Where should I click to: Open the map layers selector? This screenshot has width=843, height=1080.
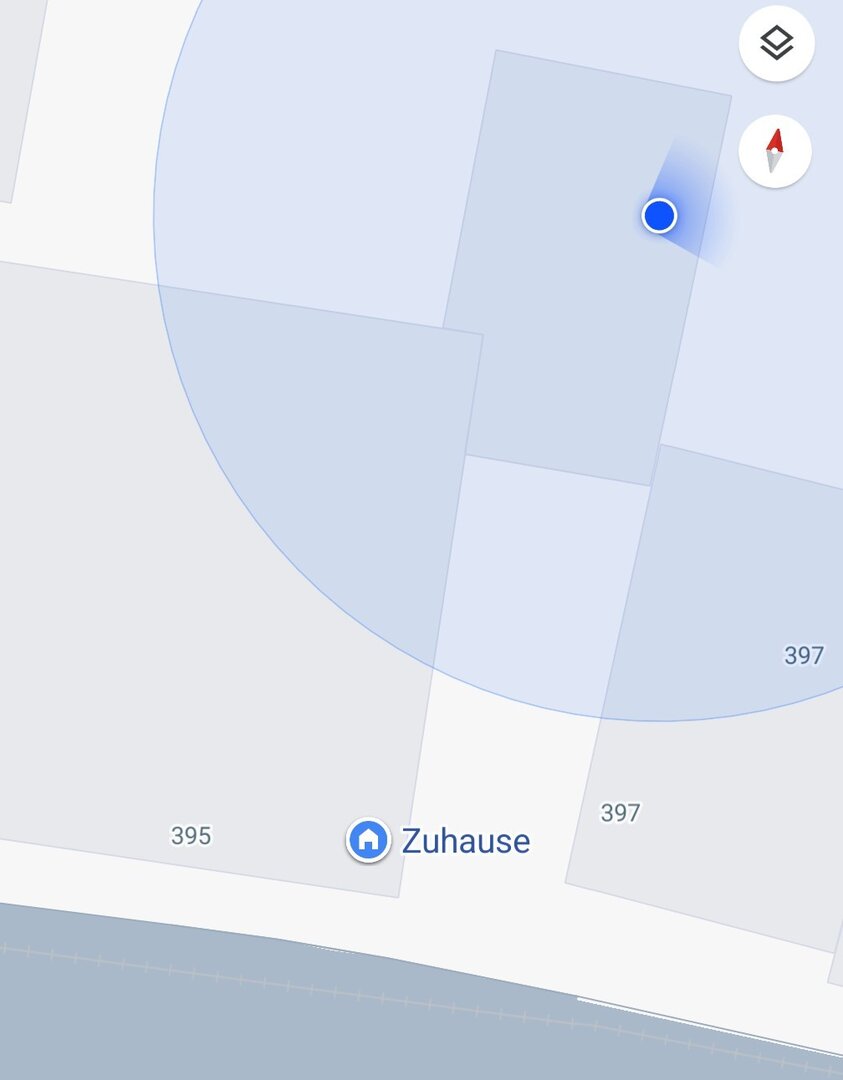pos(776,44)
